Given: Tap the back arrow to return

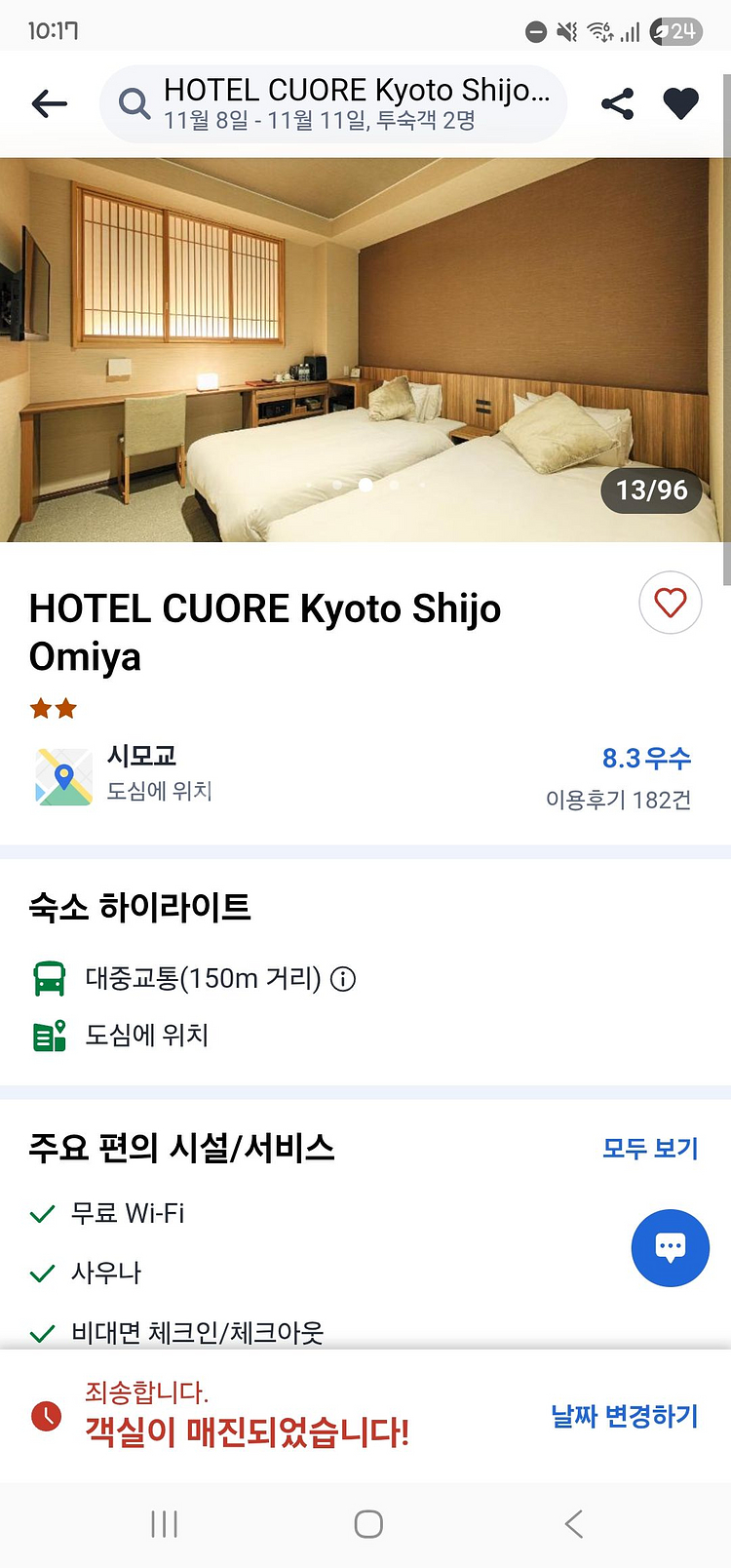Looking at the screenshot, I should click(x=49, y=103).
